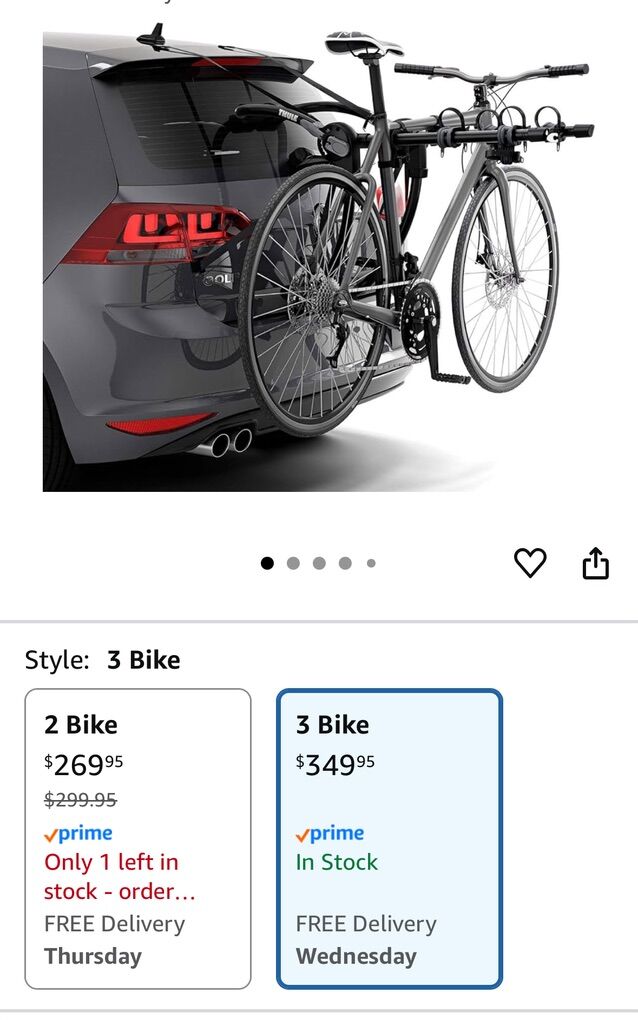Screen dimensions: 638x1020
Task: Choose the 3 Bike style option
Action: [389, 838]
